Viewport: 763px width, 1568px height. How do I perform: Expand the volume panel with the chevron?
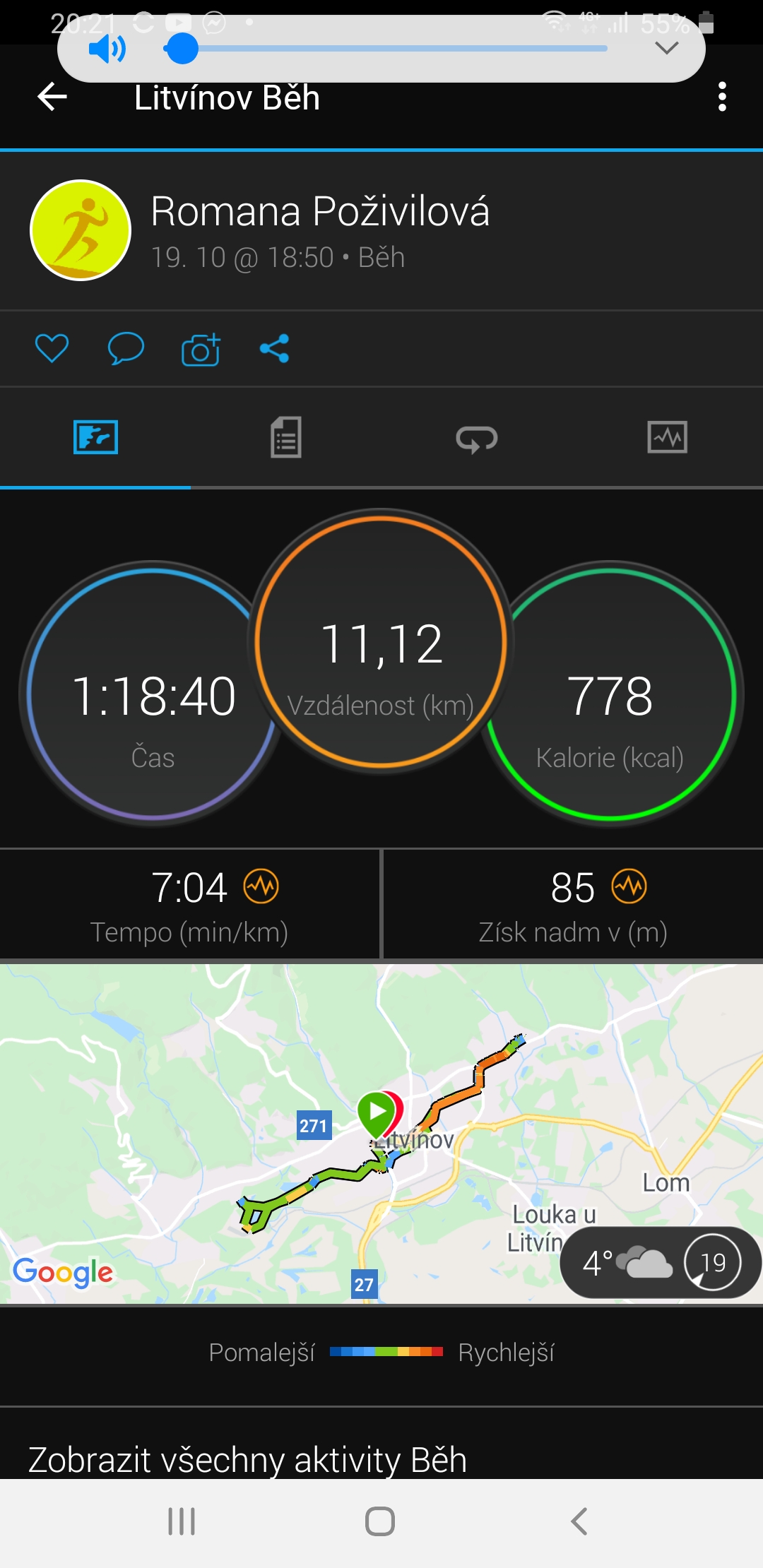[667, 48]
